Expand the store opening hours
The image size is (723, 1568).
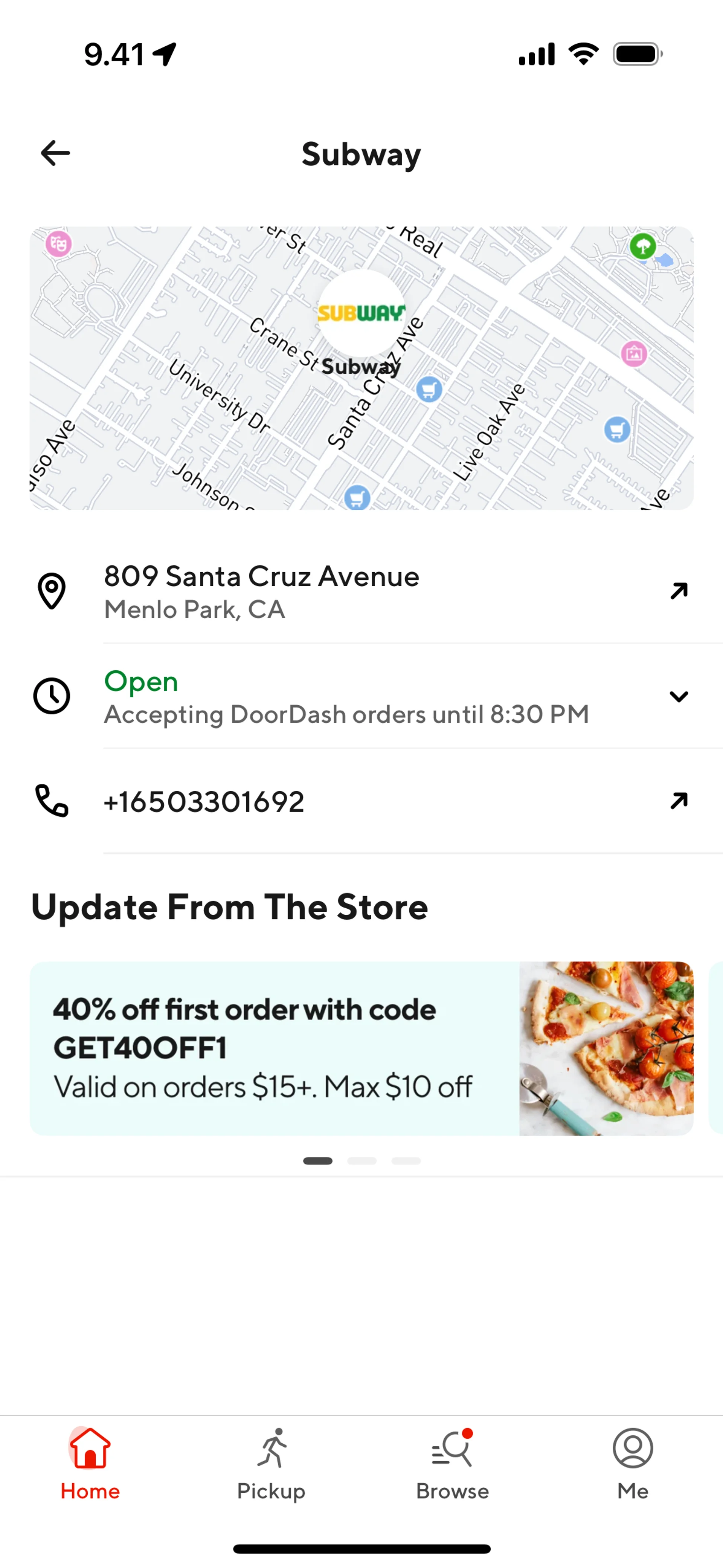coord(678,696)
